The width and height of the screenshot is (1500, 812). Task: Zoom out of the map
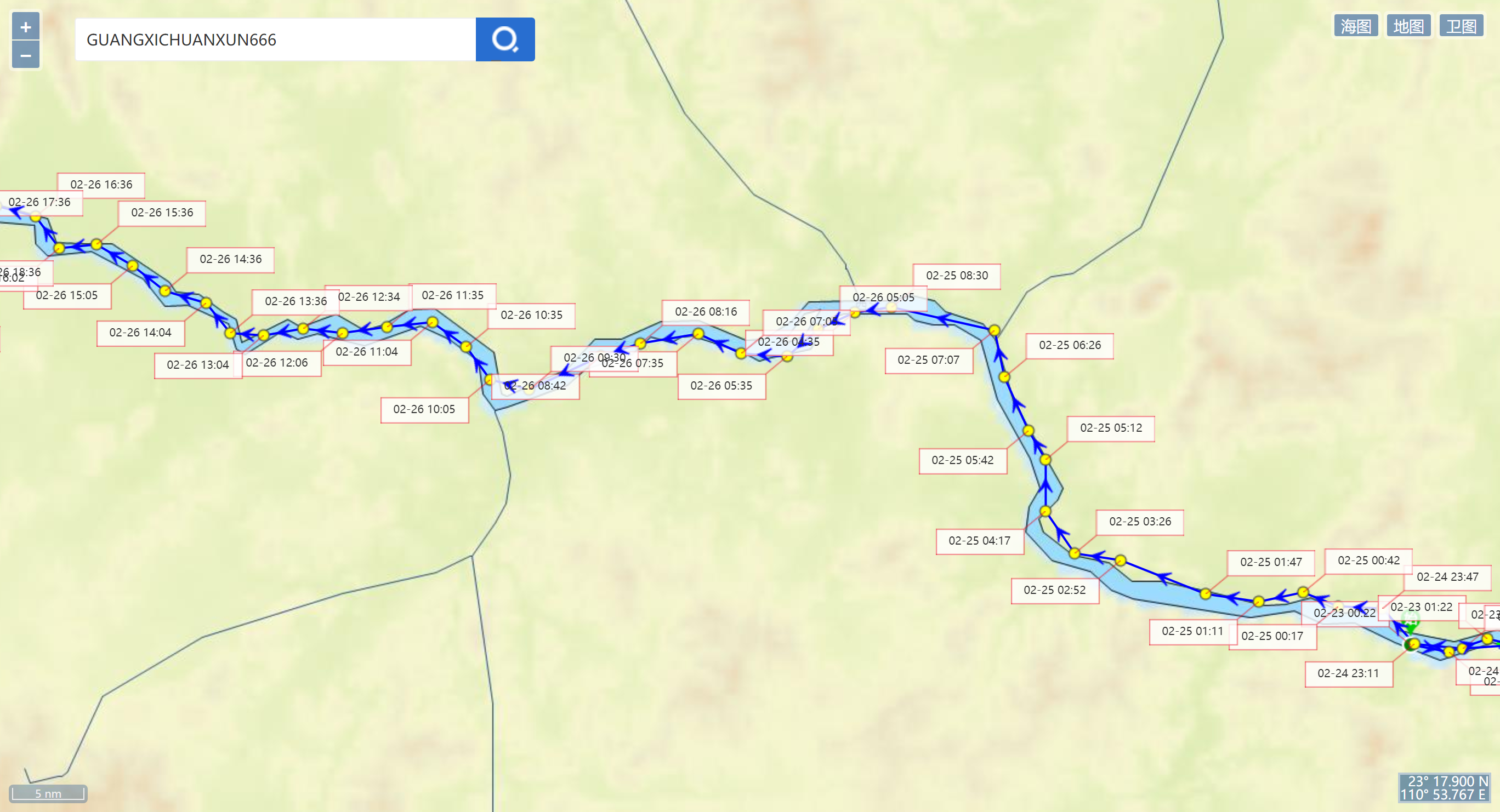26,56
